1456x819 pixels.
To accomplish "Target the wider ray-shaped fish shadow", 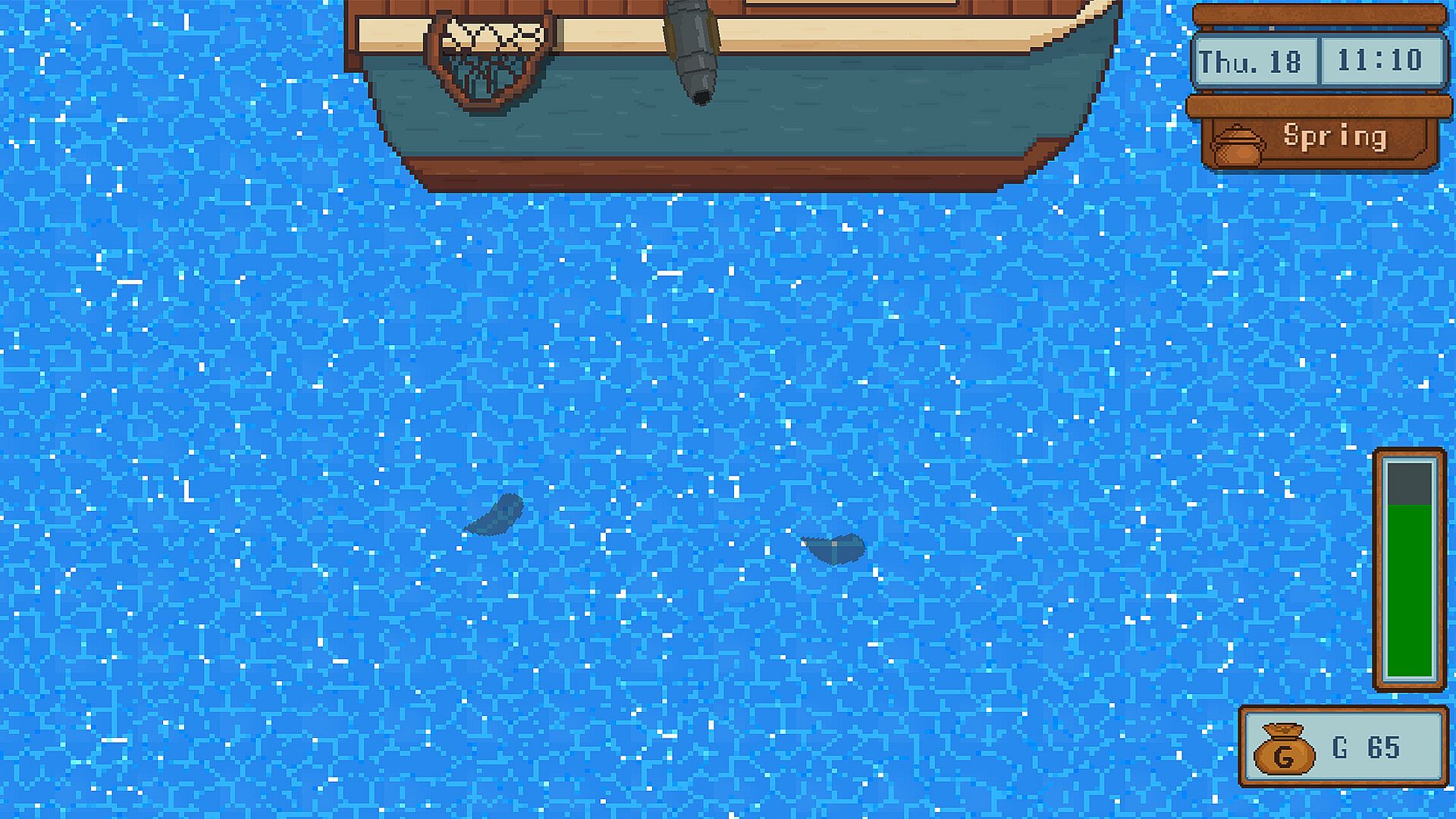I will pos(835,548).
